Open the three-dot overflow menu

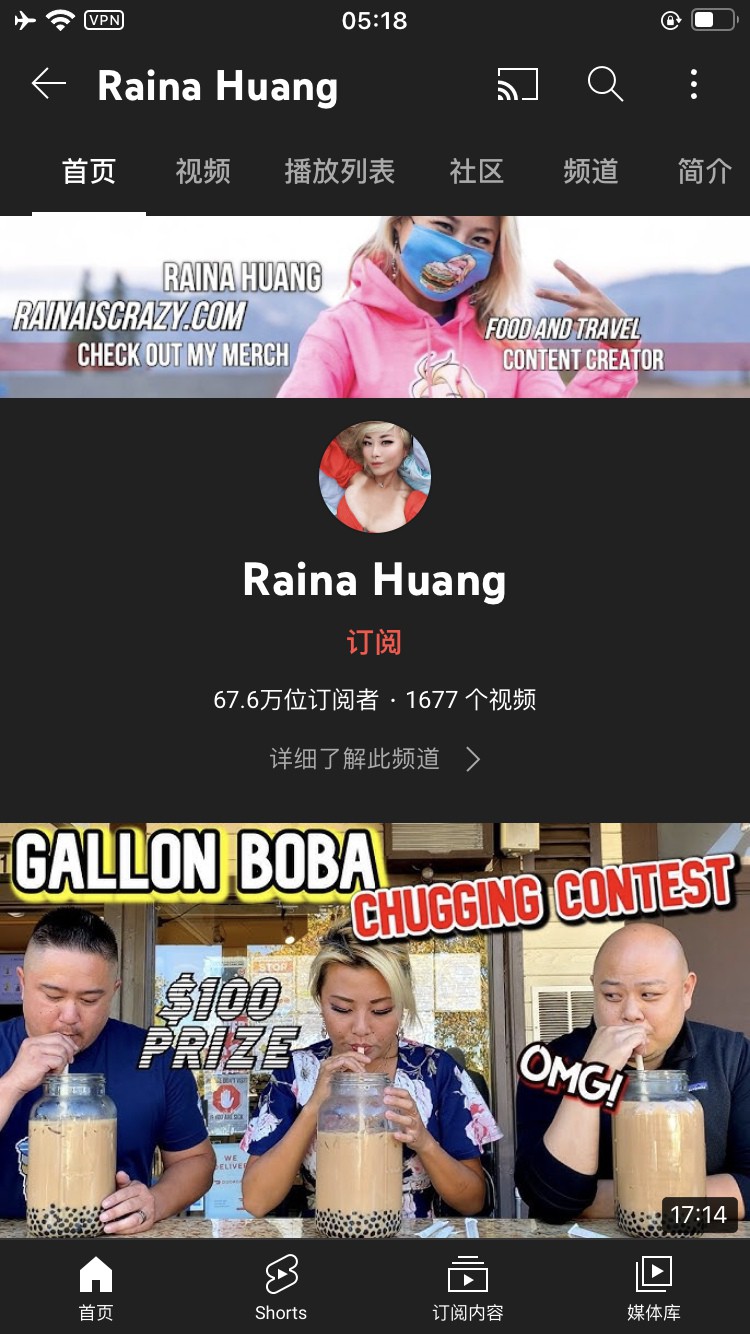coord(693,85)
